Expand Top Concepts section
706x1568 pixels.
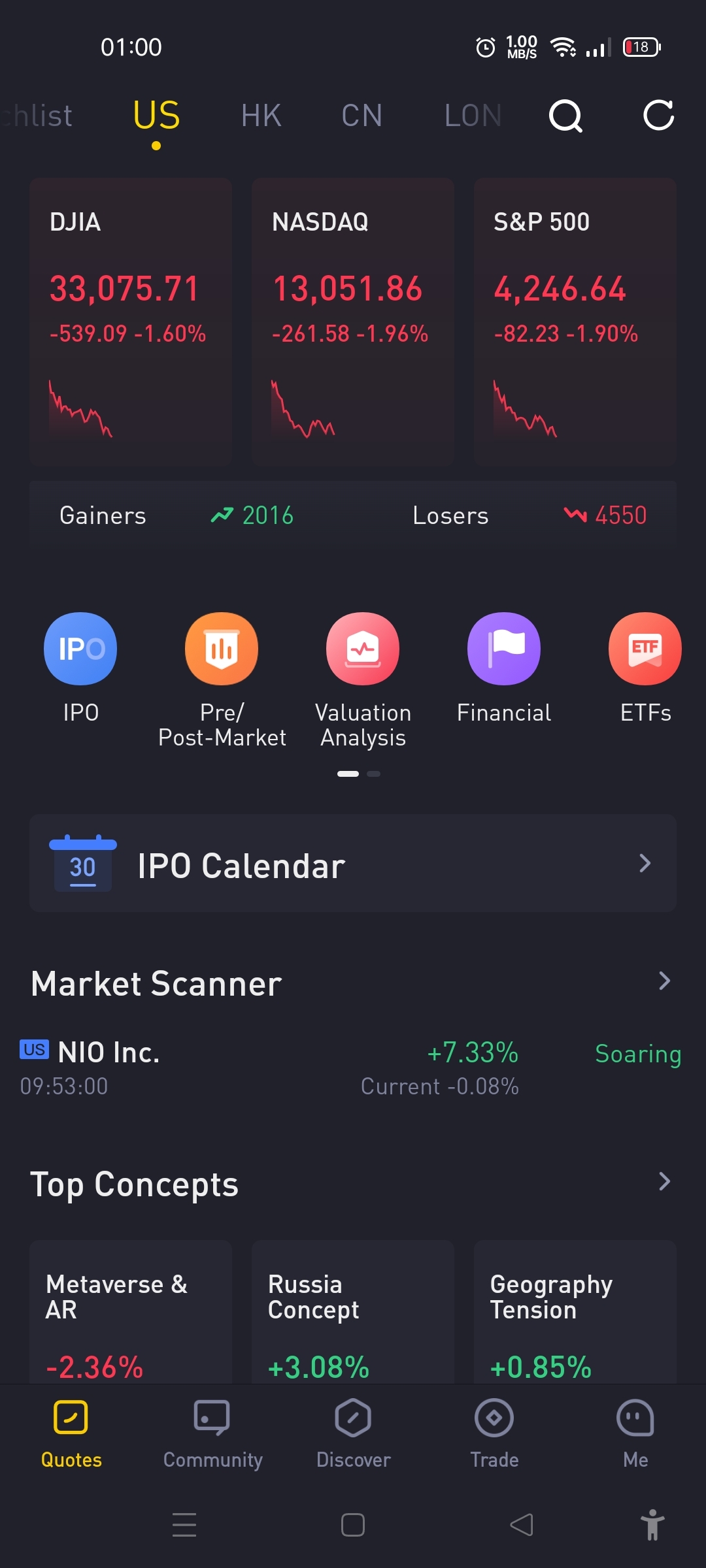click(664, 1182)
